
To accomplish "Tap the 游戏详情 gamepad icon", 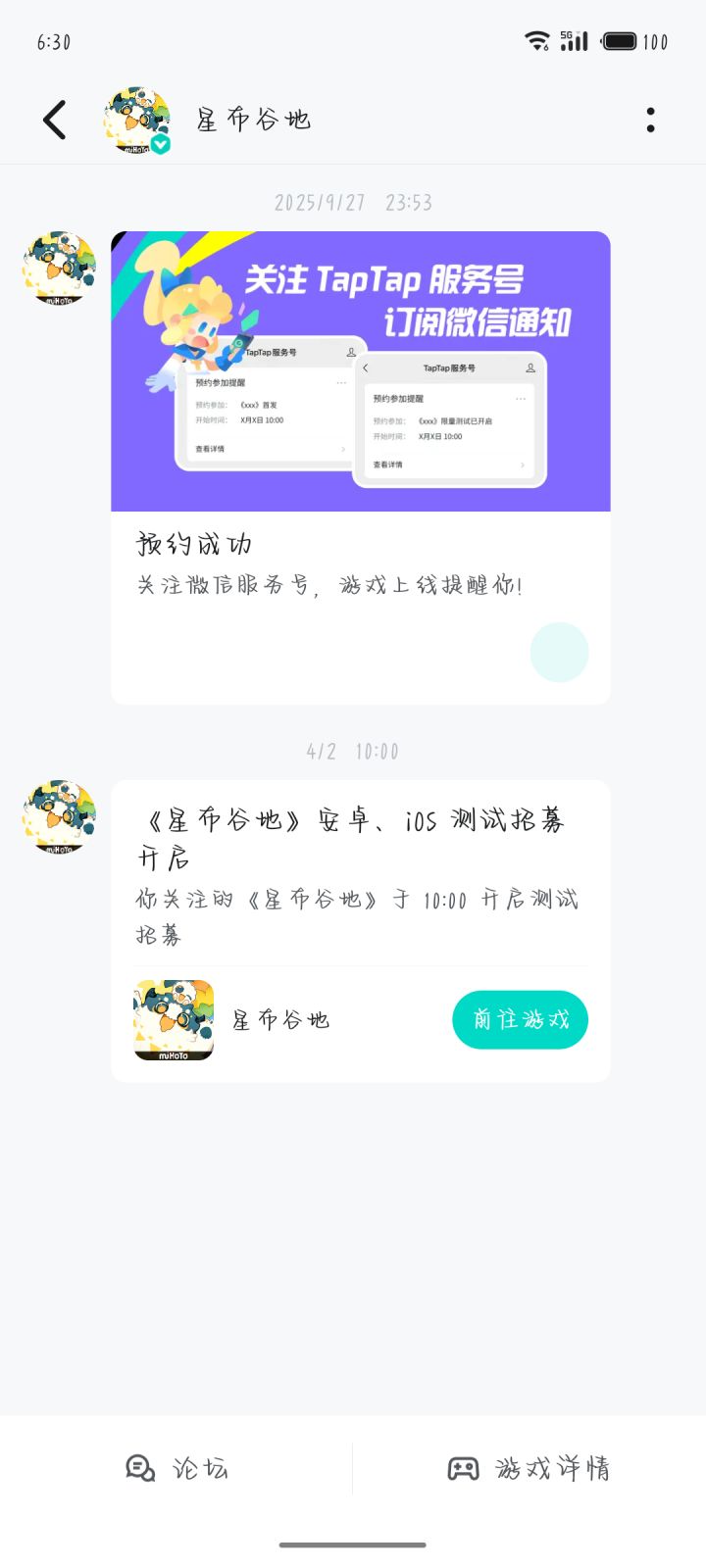I will click(x=464, y=1468).
